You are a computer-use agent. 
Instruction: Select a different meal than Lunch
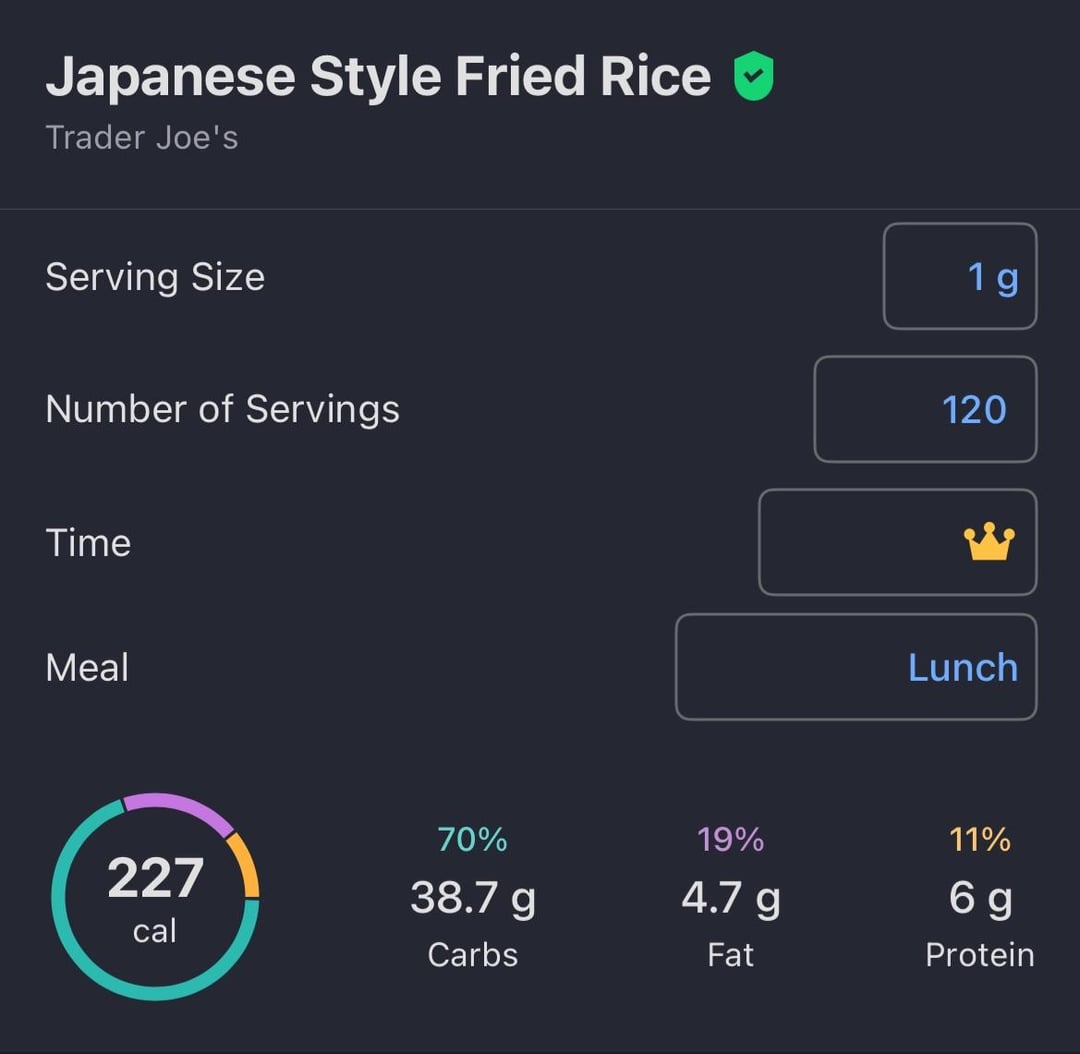[856, 667]
